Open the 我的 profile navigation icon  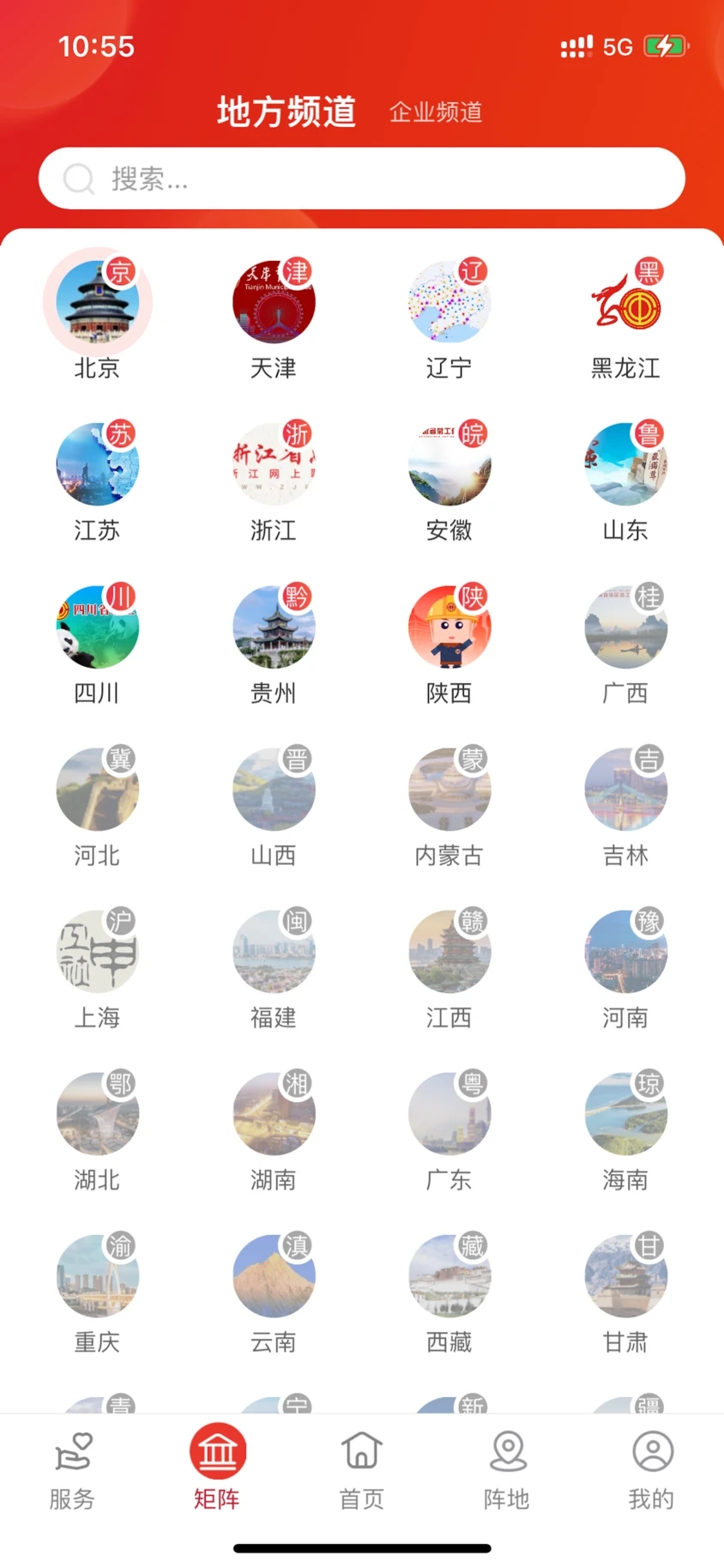point(651,1451)
